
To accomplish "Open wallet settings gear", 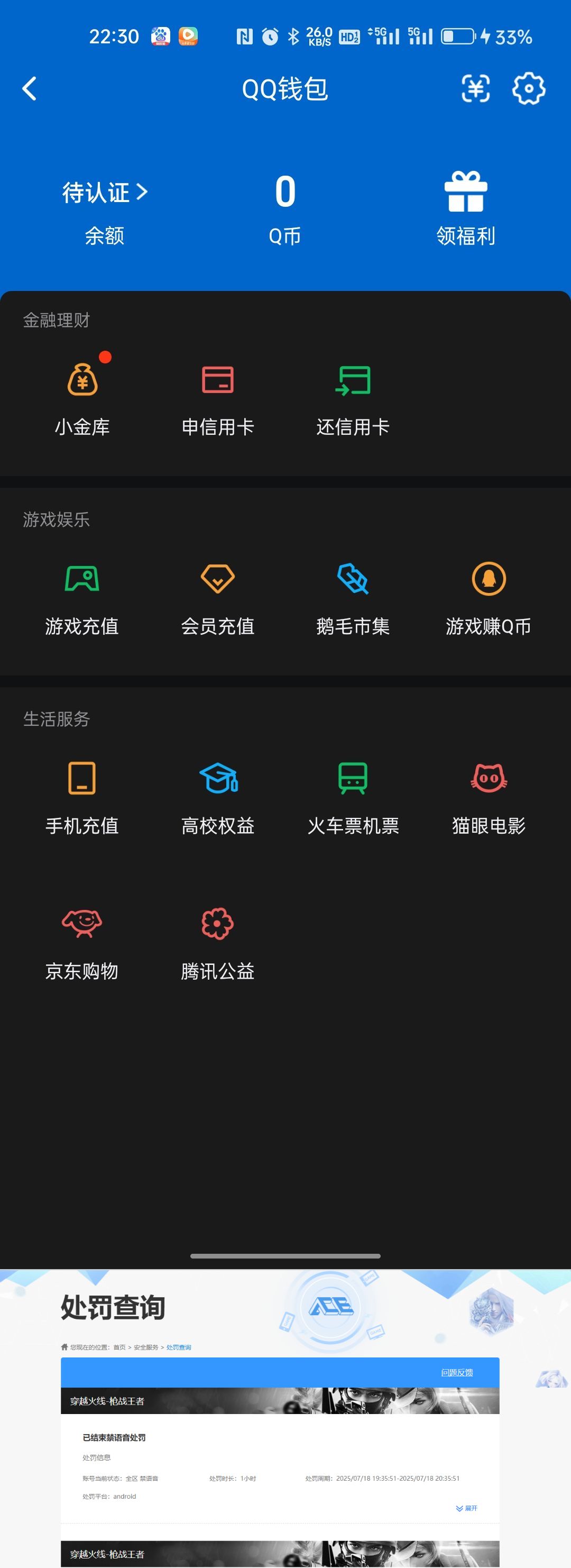I will pos(528,89).
